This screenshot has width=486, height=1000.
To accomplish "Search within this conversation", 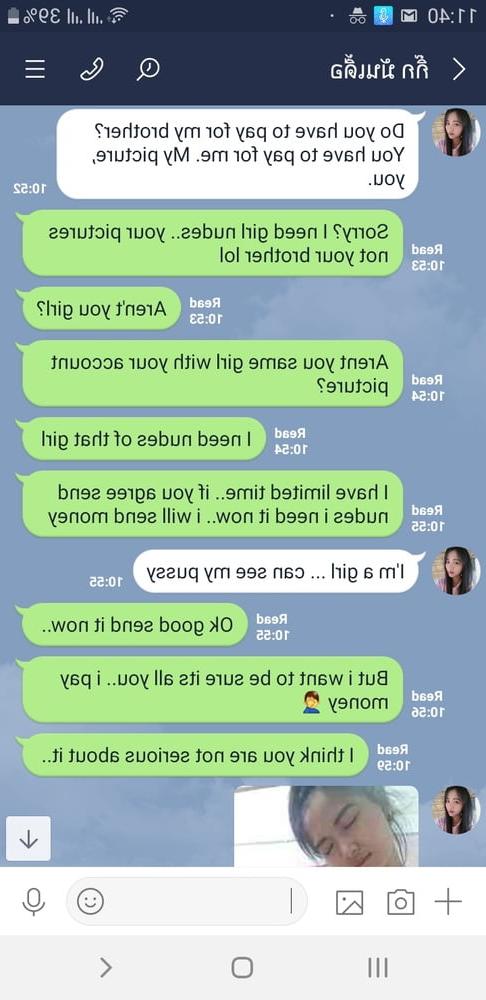I will click(147, 70).
